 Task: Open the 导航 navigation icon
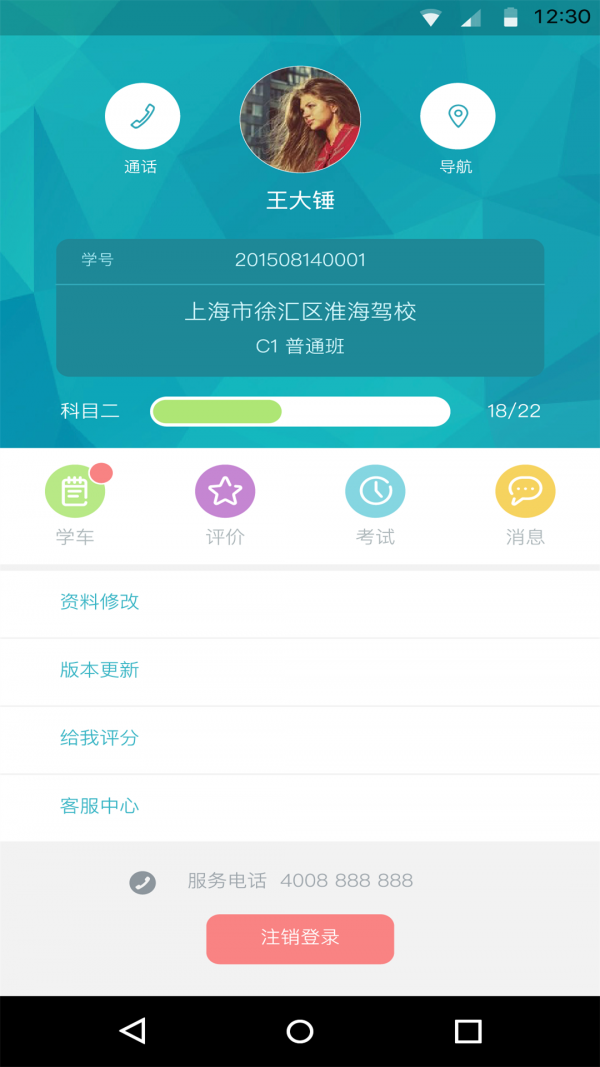[457, 116]
